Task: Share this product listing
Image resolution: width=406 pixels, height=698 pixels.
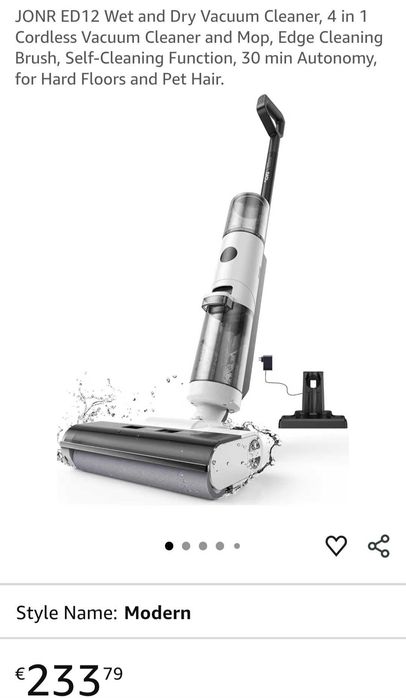Action: [x=379, y=546]
